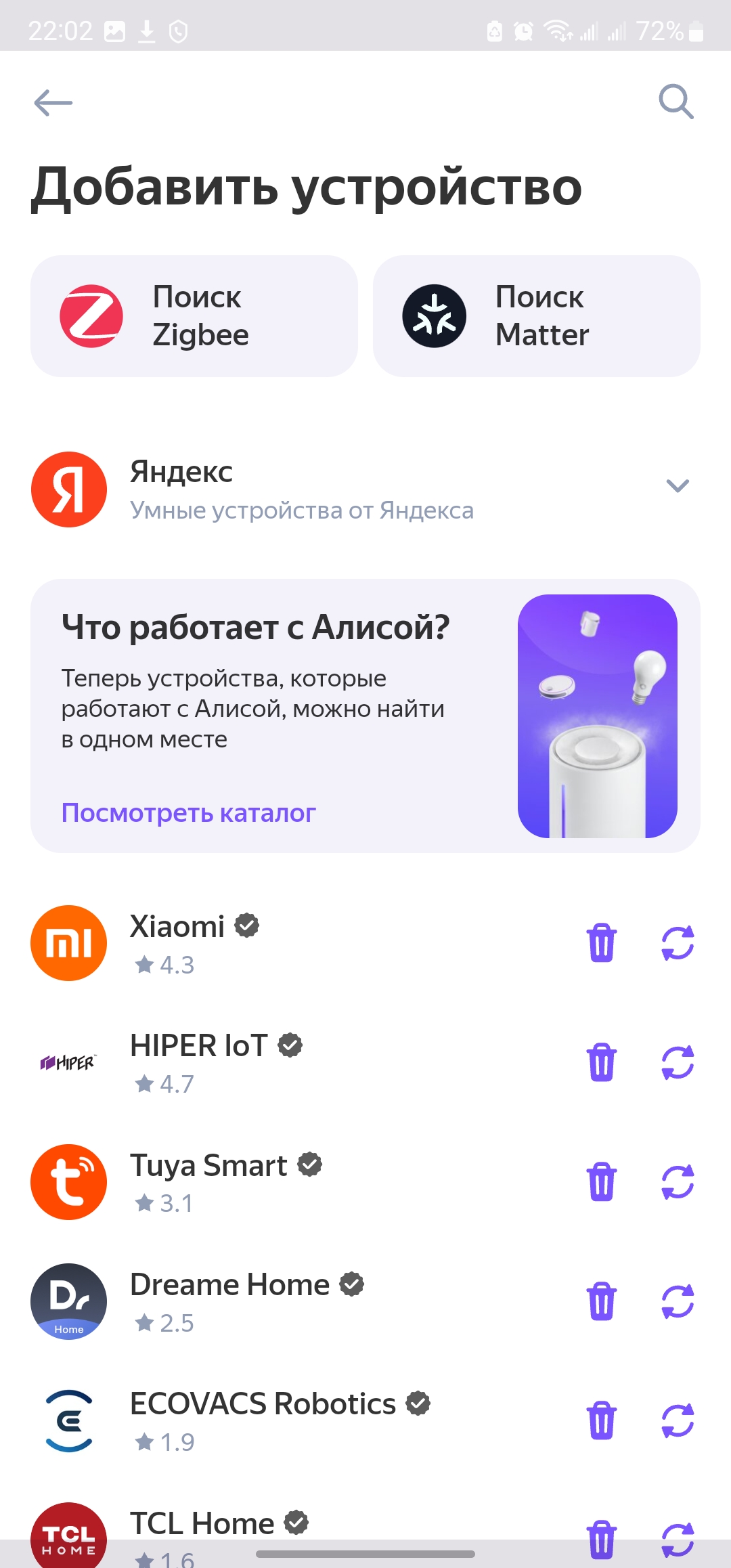Open the Посмотреть каталог link
731x1568 pixels.
click(x=189, y=812)
